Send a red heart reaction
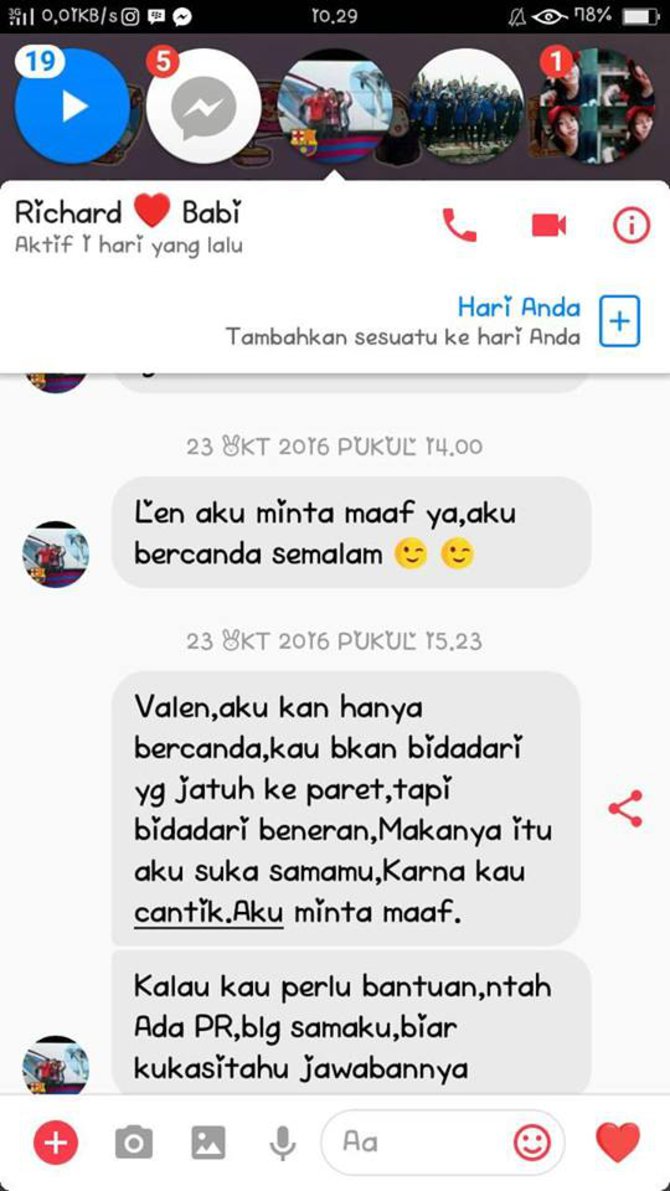 [617, 1141]
